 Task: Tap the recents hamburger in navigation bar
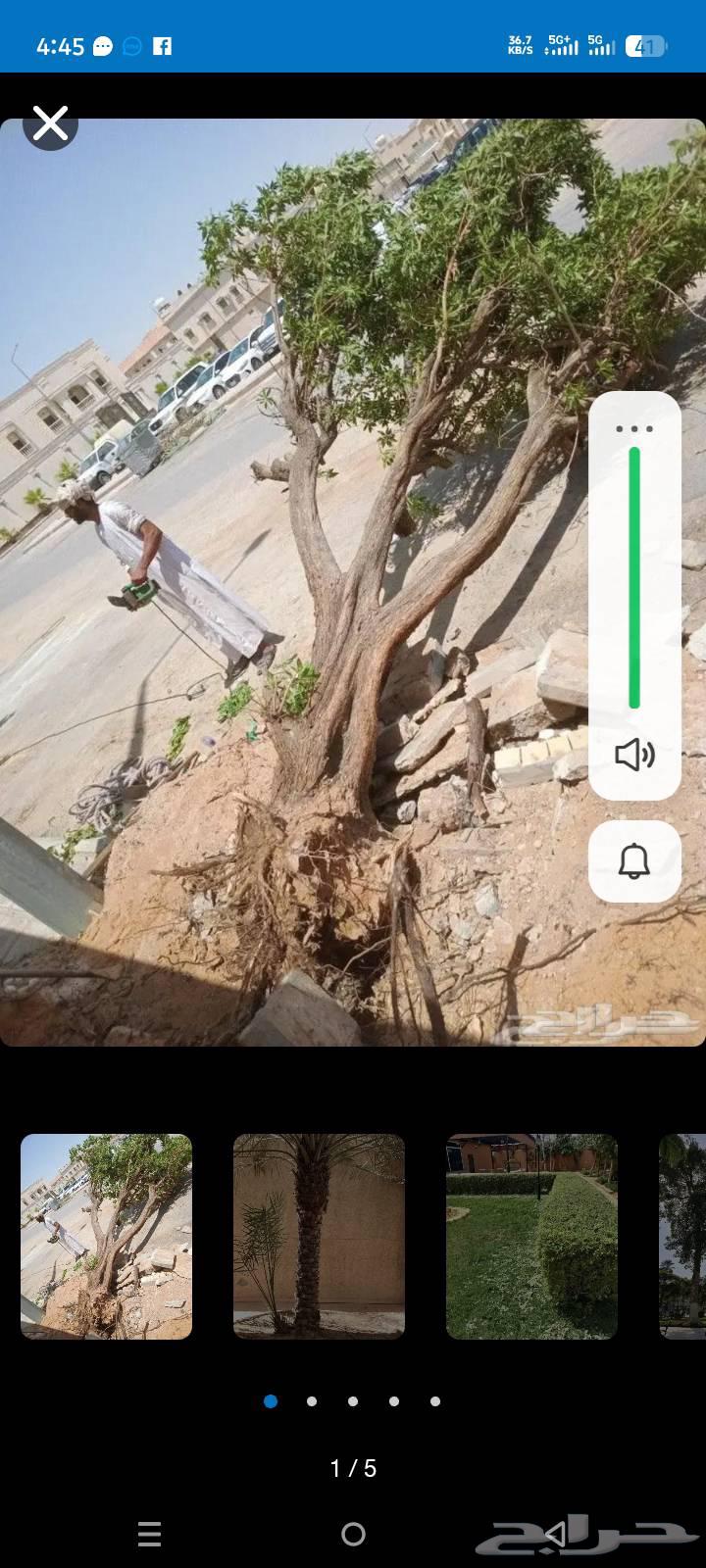[149, 1536]
